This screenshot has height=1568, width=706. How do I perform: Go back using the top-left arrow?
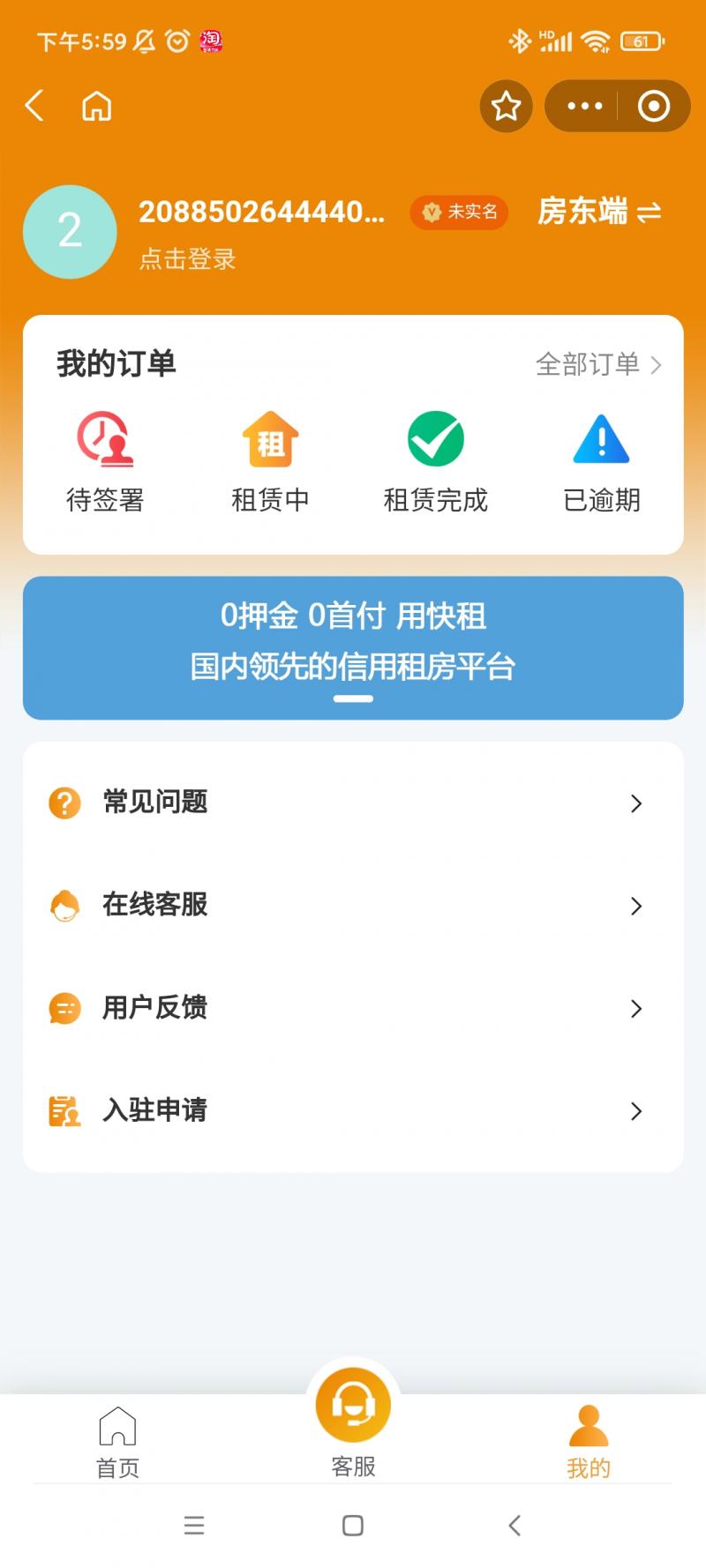[34, 106]
